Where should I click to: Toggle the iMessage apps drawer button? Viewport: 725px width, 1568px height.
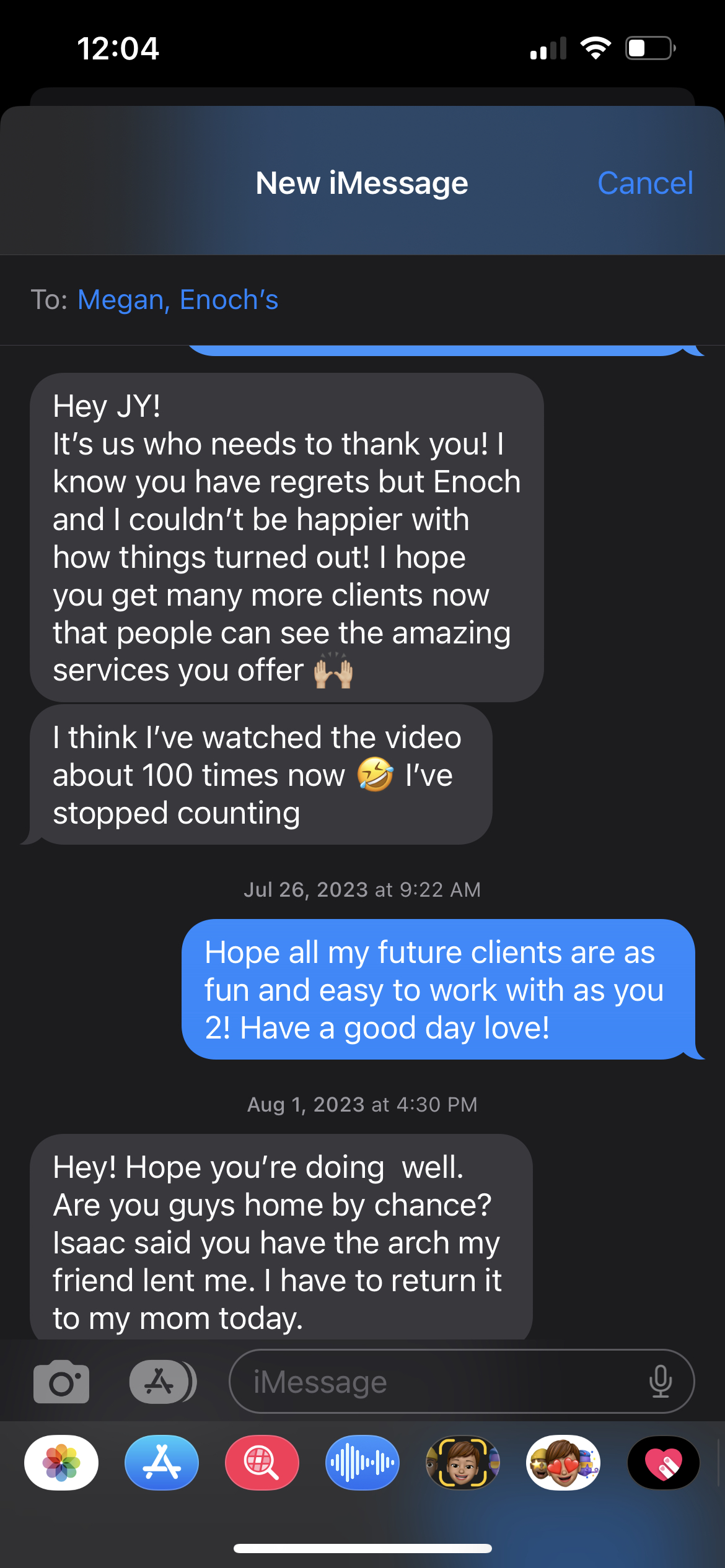click(x=162, y=1381)
